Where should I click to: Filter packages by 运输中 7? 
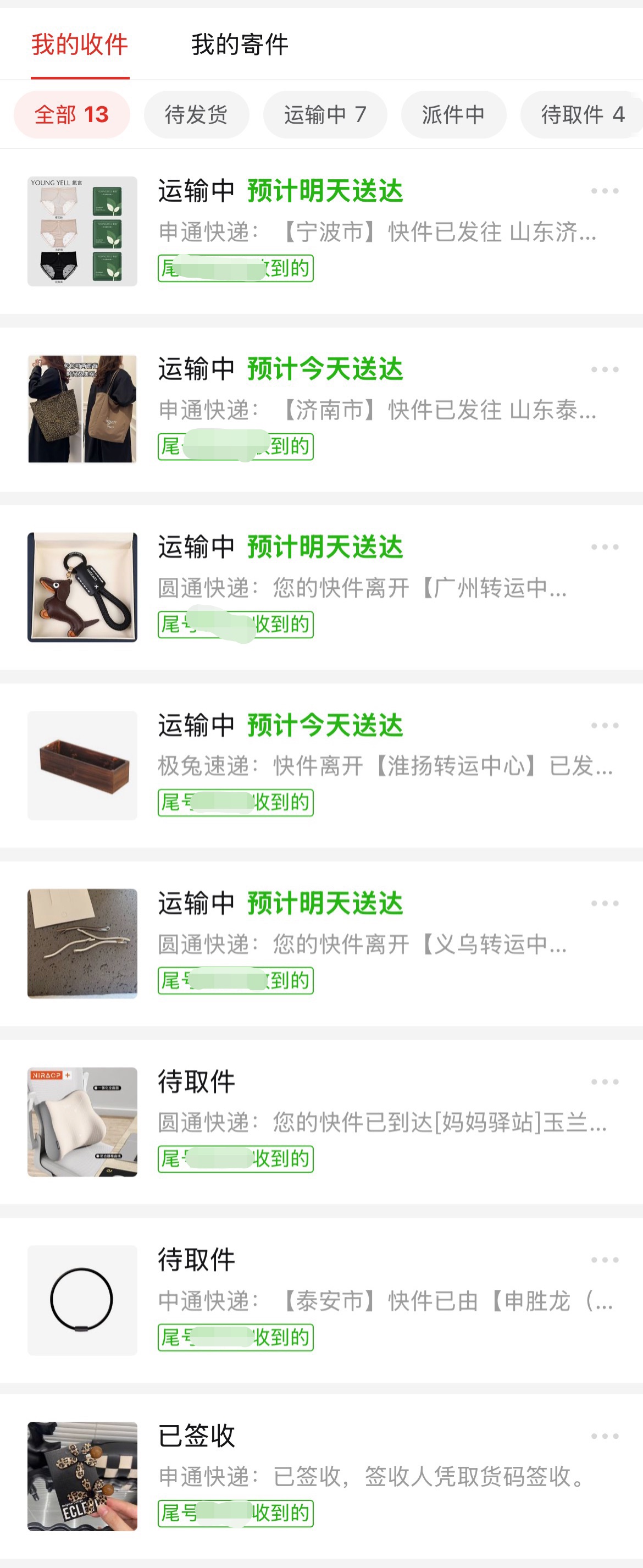click(325, 114)
